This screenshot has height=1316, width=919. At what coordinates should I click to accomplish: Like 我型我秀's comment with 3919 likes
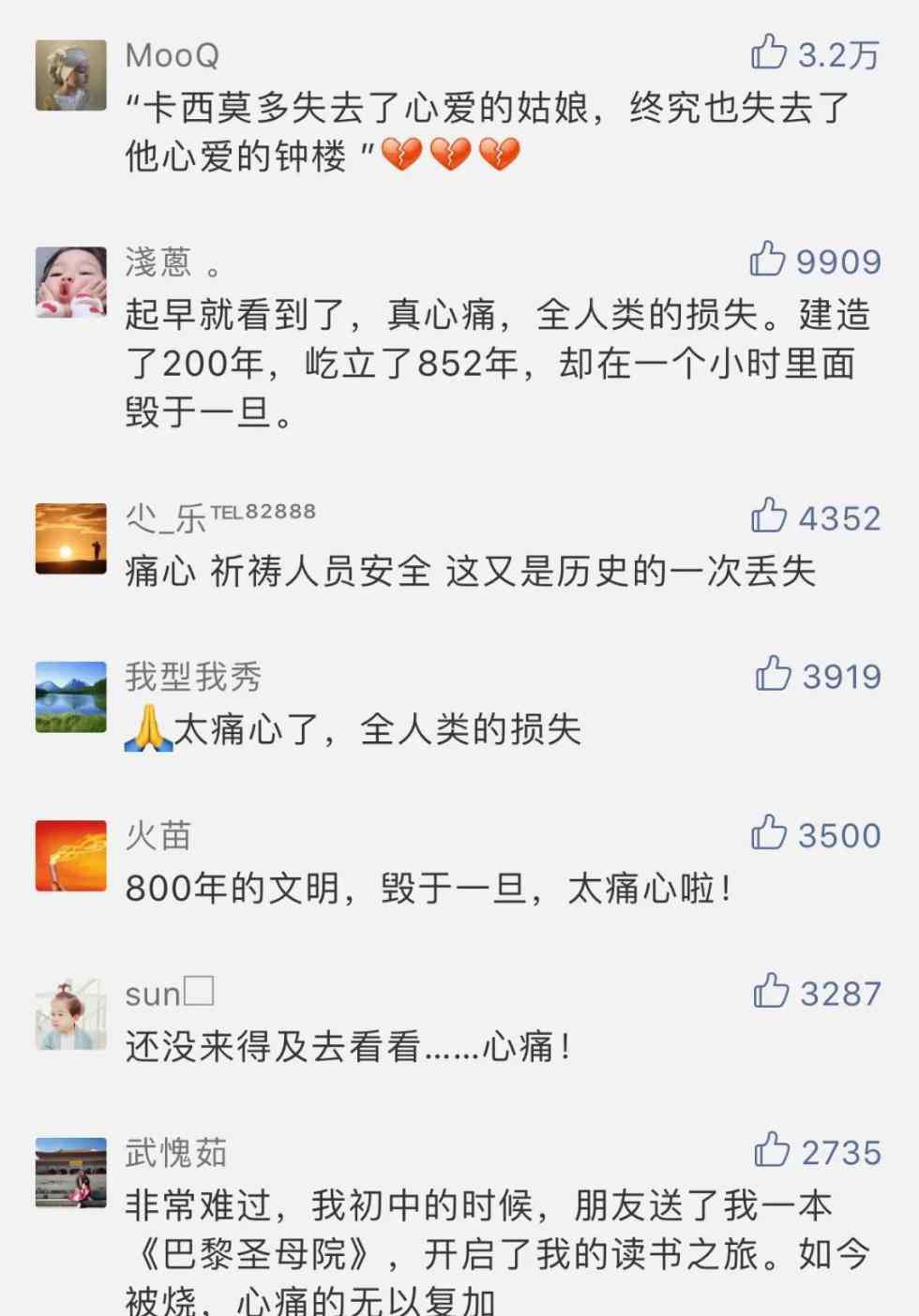coord(773,673)
